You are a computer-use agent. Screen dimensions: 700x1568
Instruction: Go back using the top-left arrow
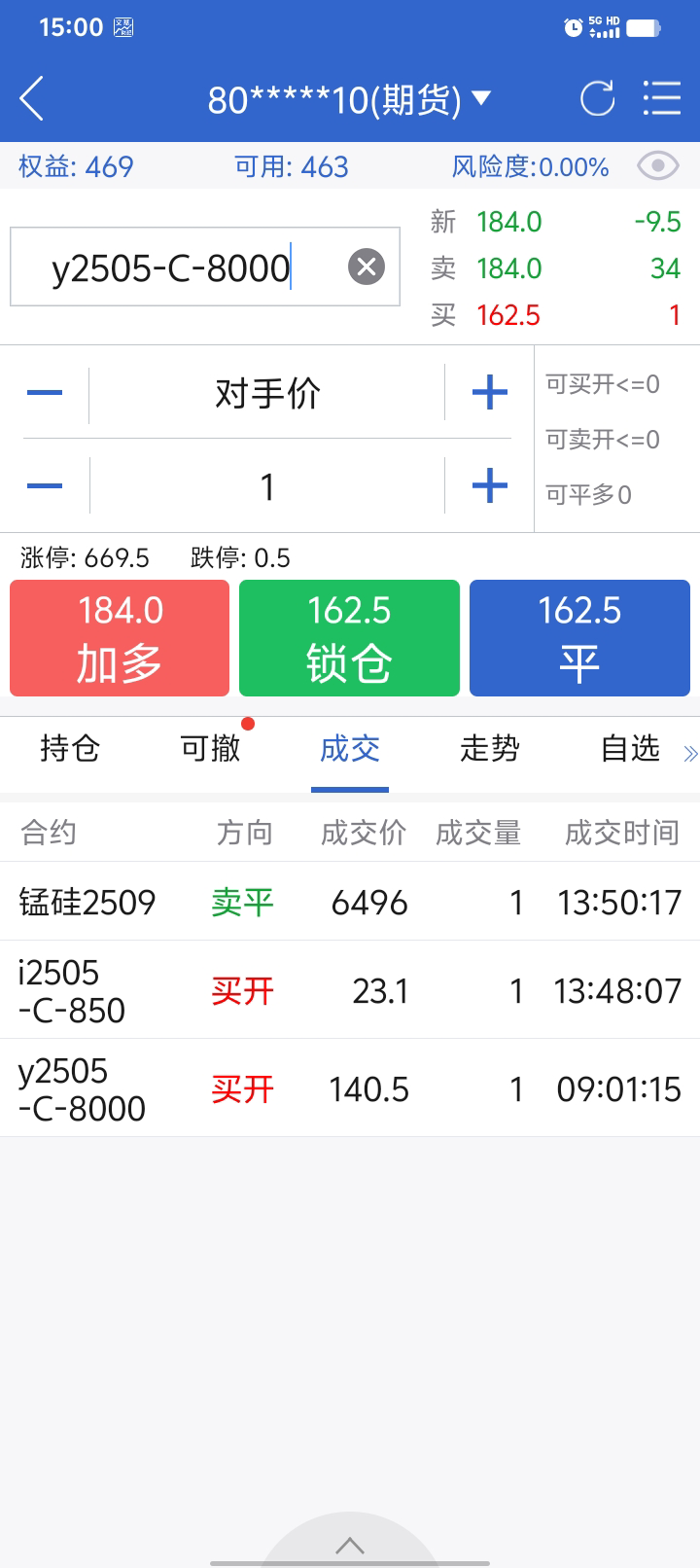tap(32, 99)
